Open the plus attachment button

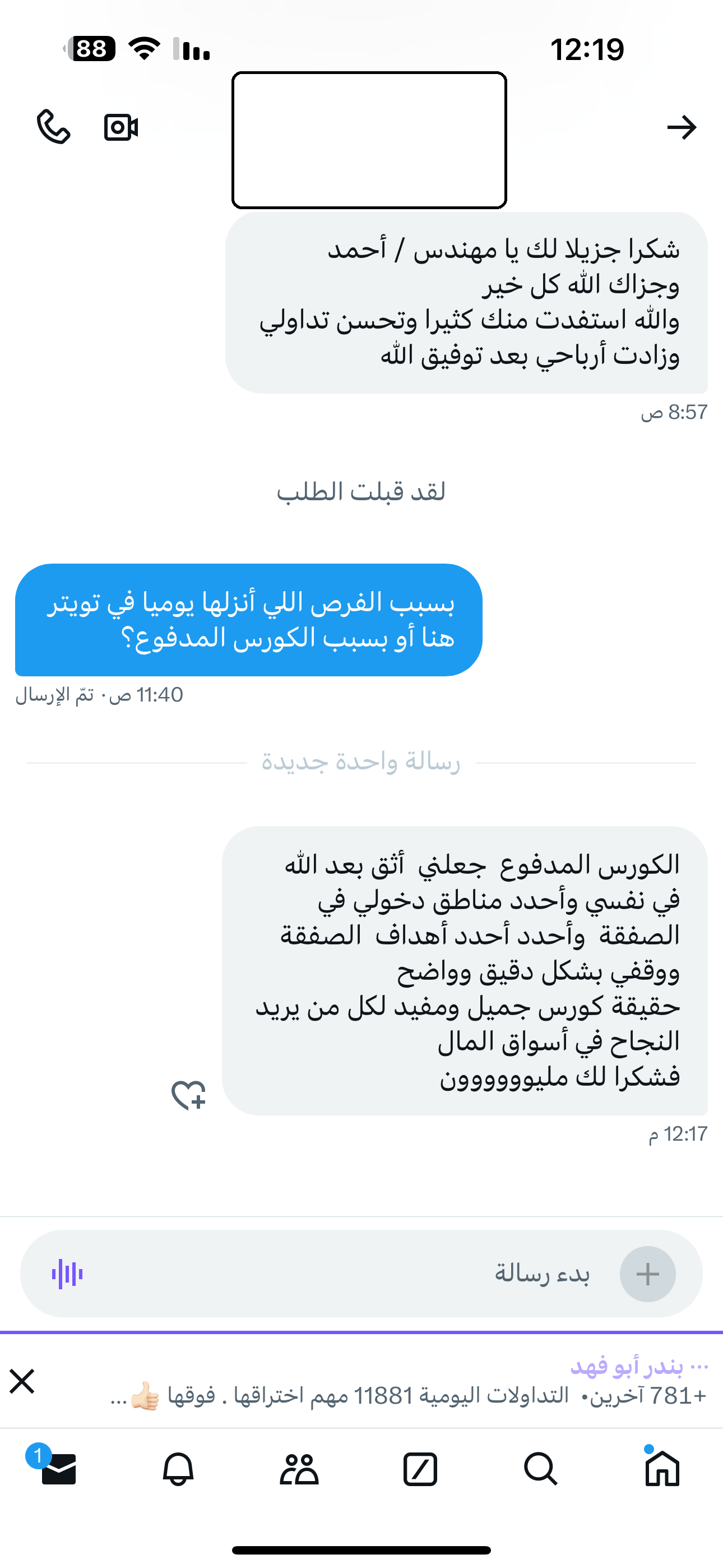pyautogui.click(x=647, y=1274)
